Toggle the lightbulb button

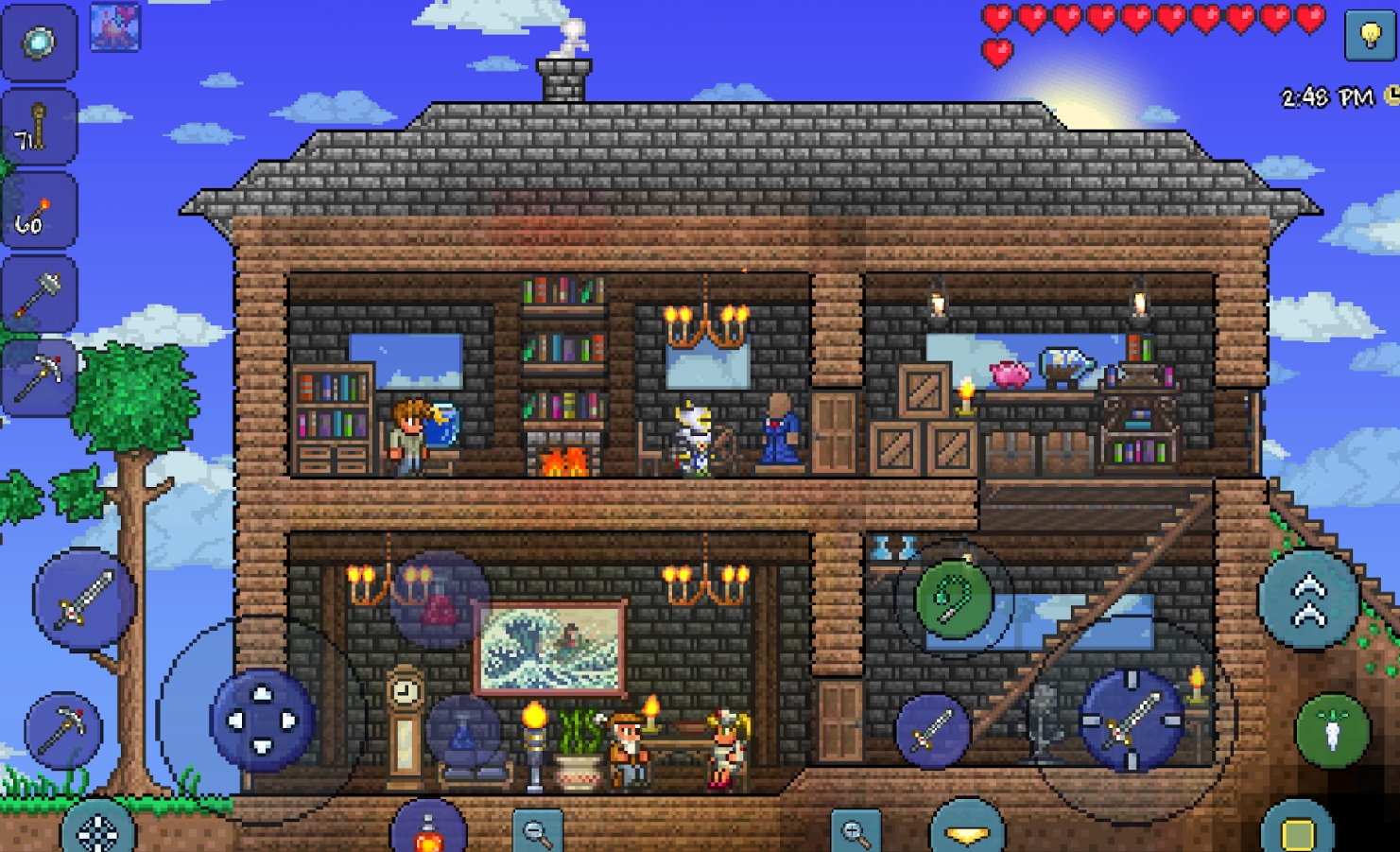1369,35
